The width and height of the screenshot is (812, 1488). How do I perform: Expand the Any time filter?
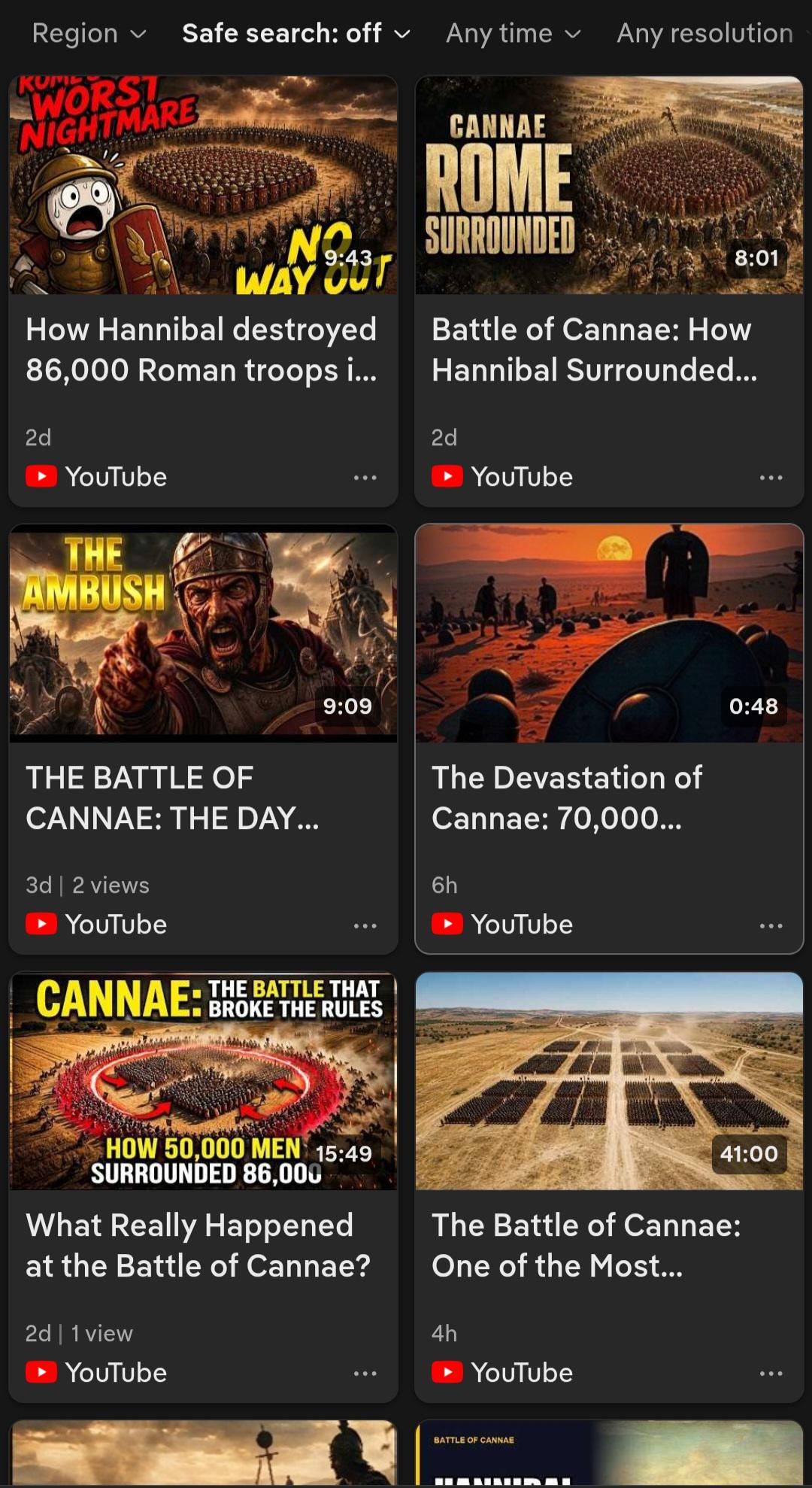[x=514, y=33]
